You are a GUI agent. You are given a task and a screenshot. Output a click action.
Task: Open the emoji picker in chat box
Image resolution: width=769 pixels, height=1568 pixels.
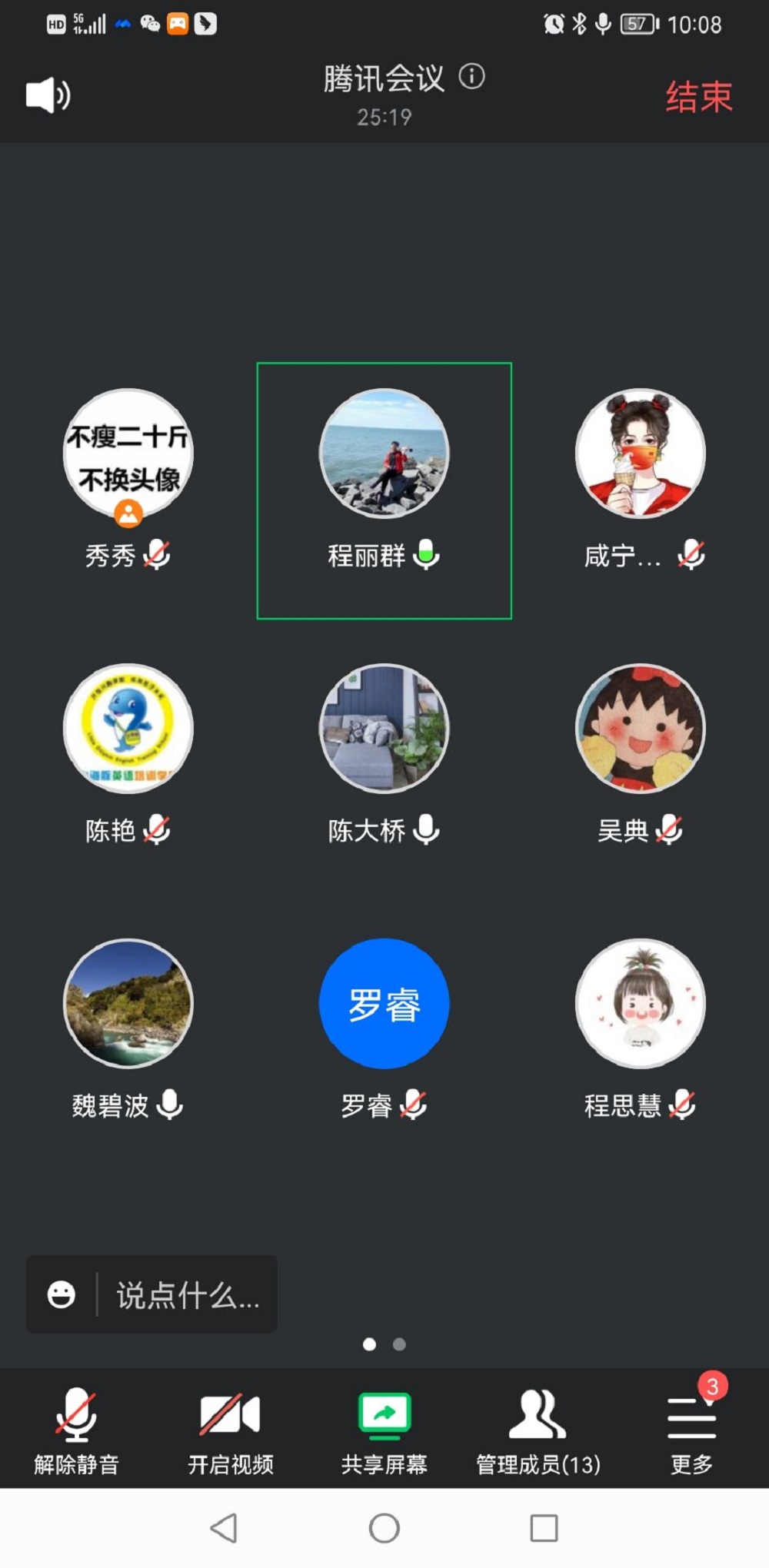point(62,1294)
